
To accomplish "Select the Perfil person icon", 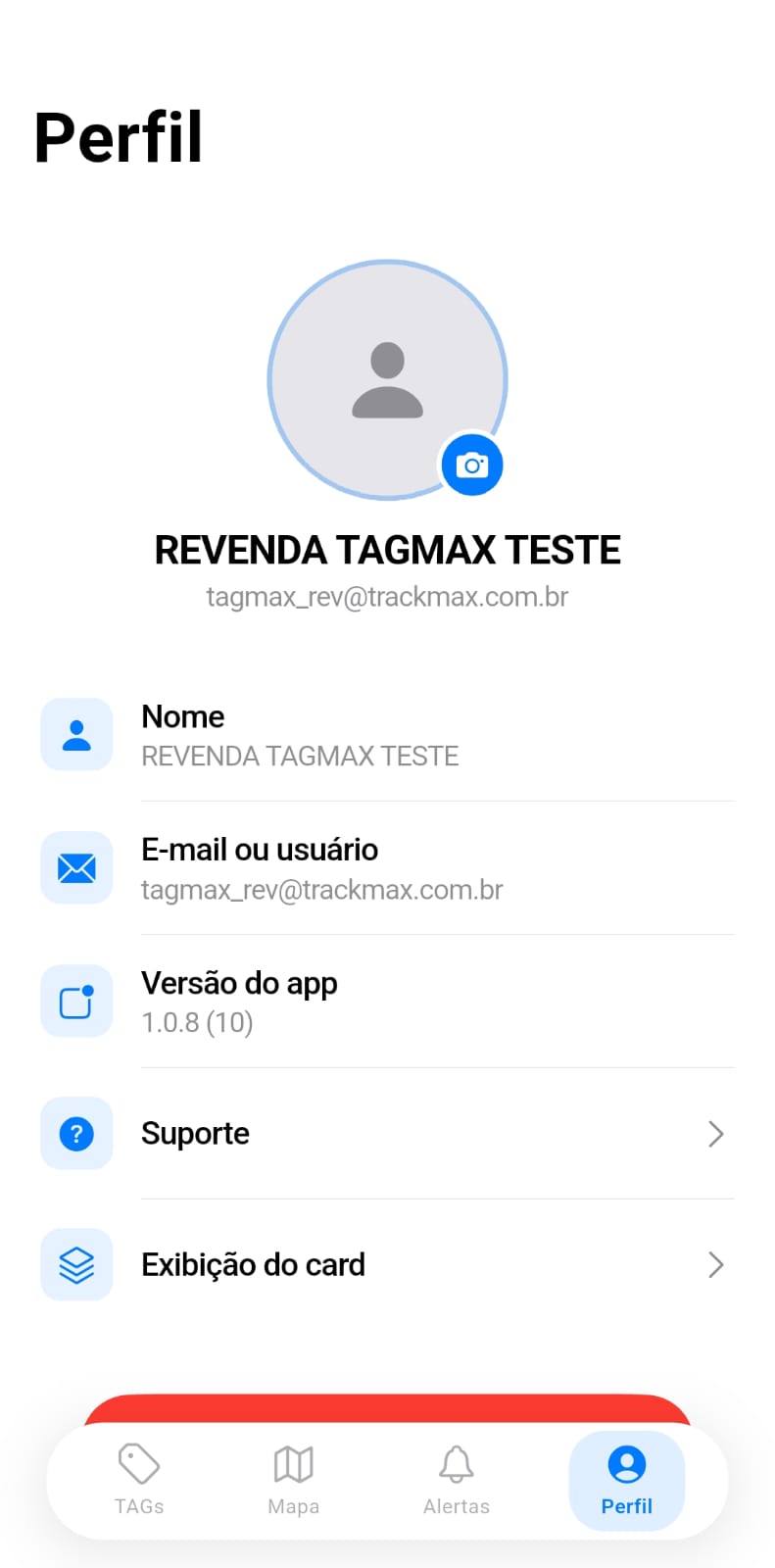I will [625, 1465].
